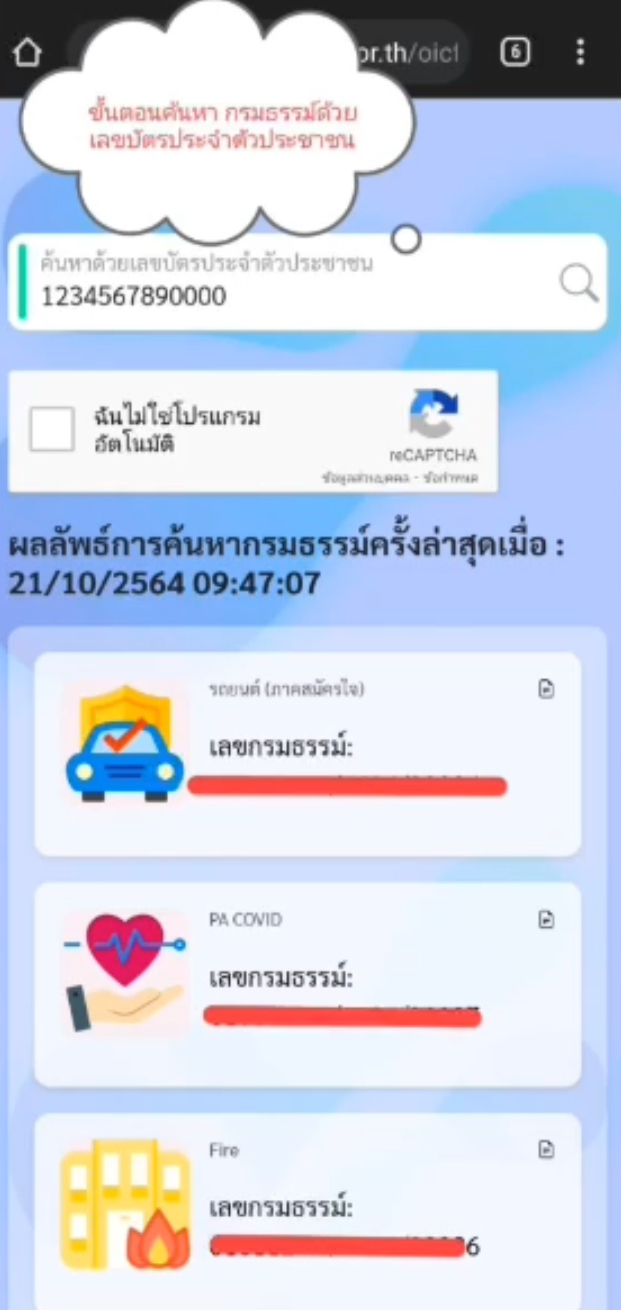Tap document icon on motor insurance card

(x=546, y=689)
